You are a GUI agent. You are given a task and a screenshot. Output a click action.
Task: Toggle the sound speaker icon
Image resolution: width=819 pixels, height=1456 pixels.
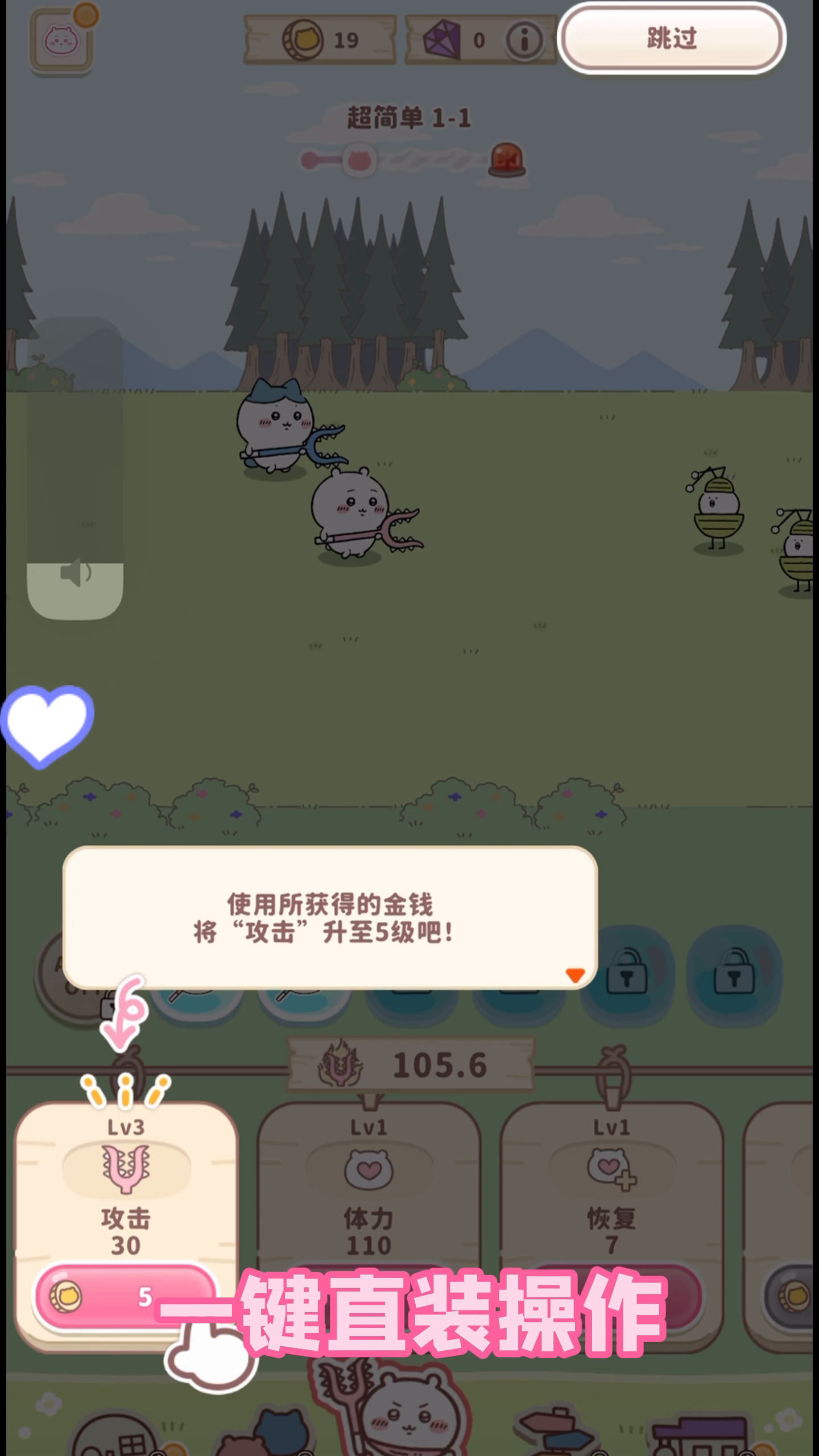(x=76, y=573)
